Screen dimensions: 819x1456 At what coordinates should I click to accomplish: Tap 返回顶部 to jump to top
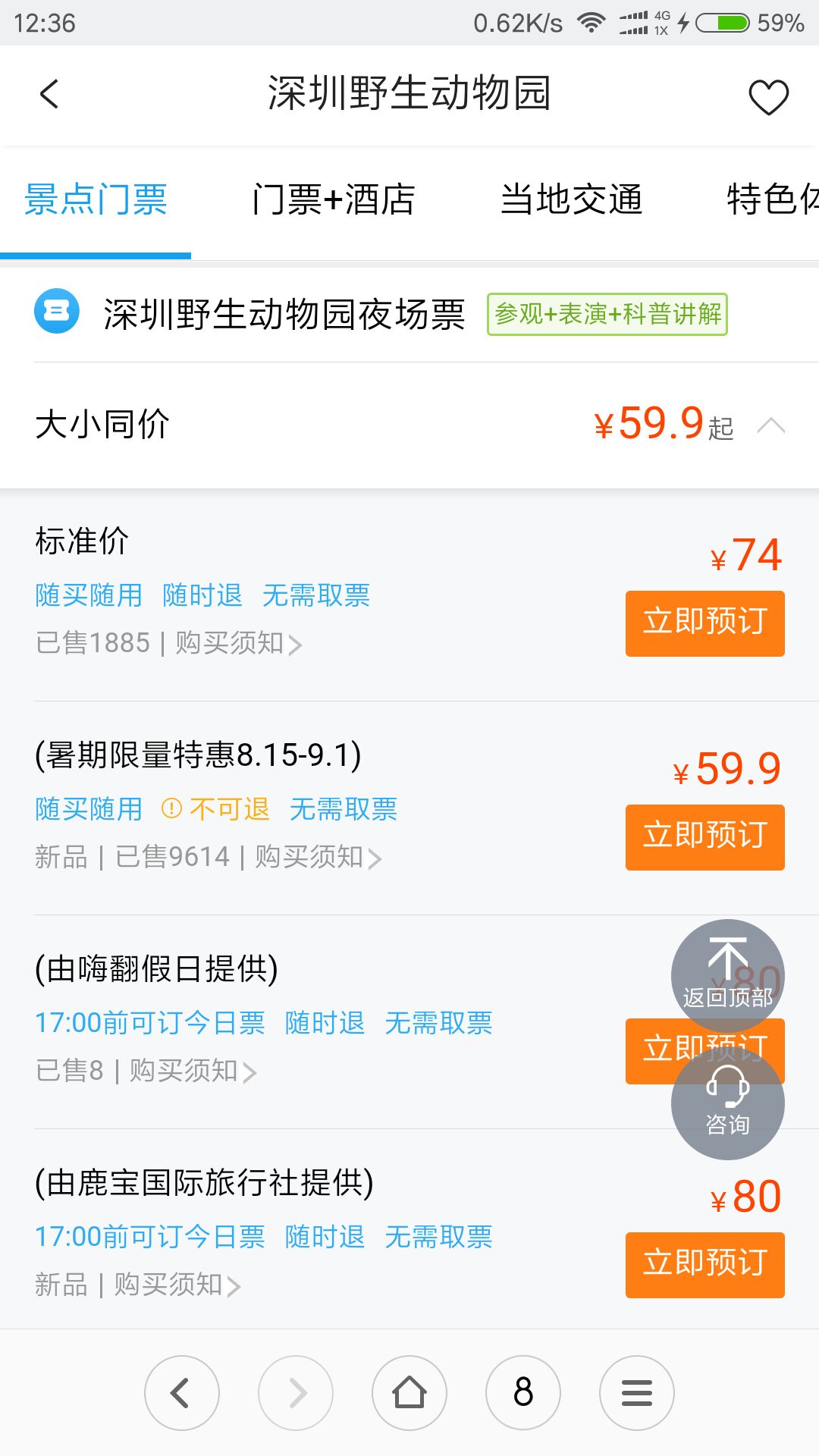(x=727, y=976)
